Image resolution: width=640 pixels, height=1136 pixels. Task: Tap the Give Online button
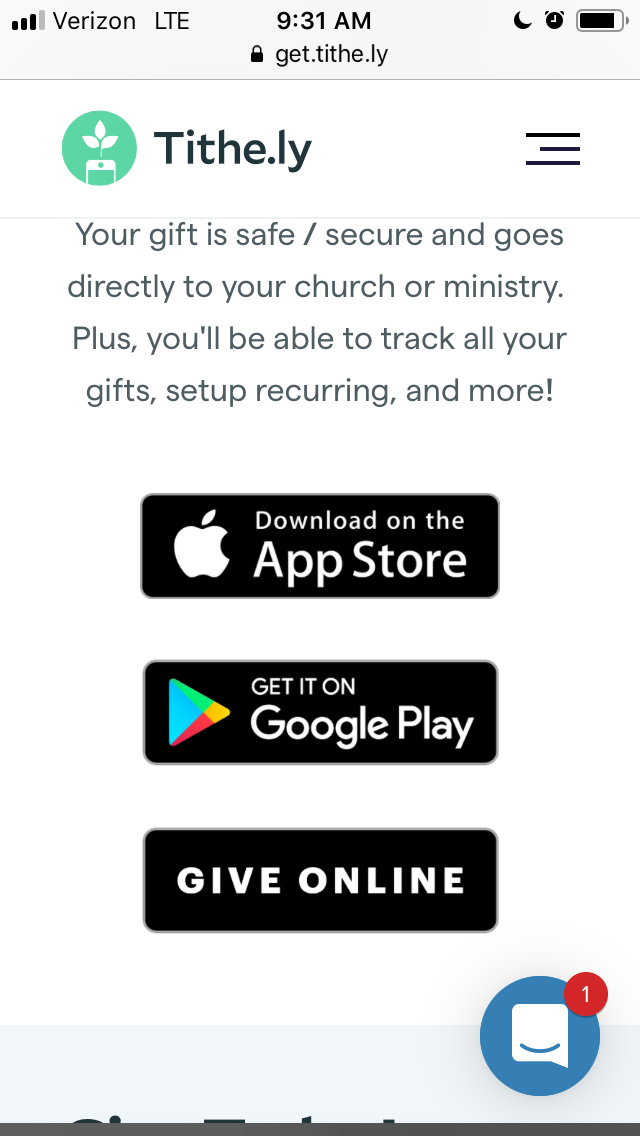tap(320, 880)
